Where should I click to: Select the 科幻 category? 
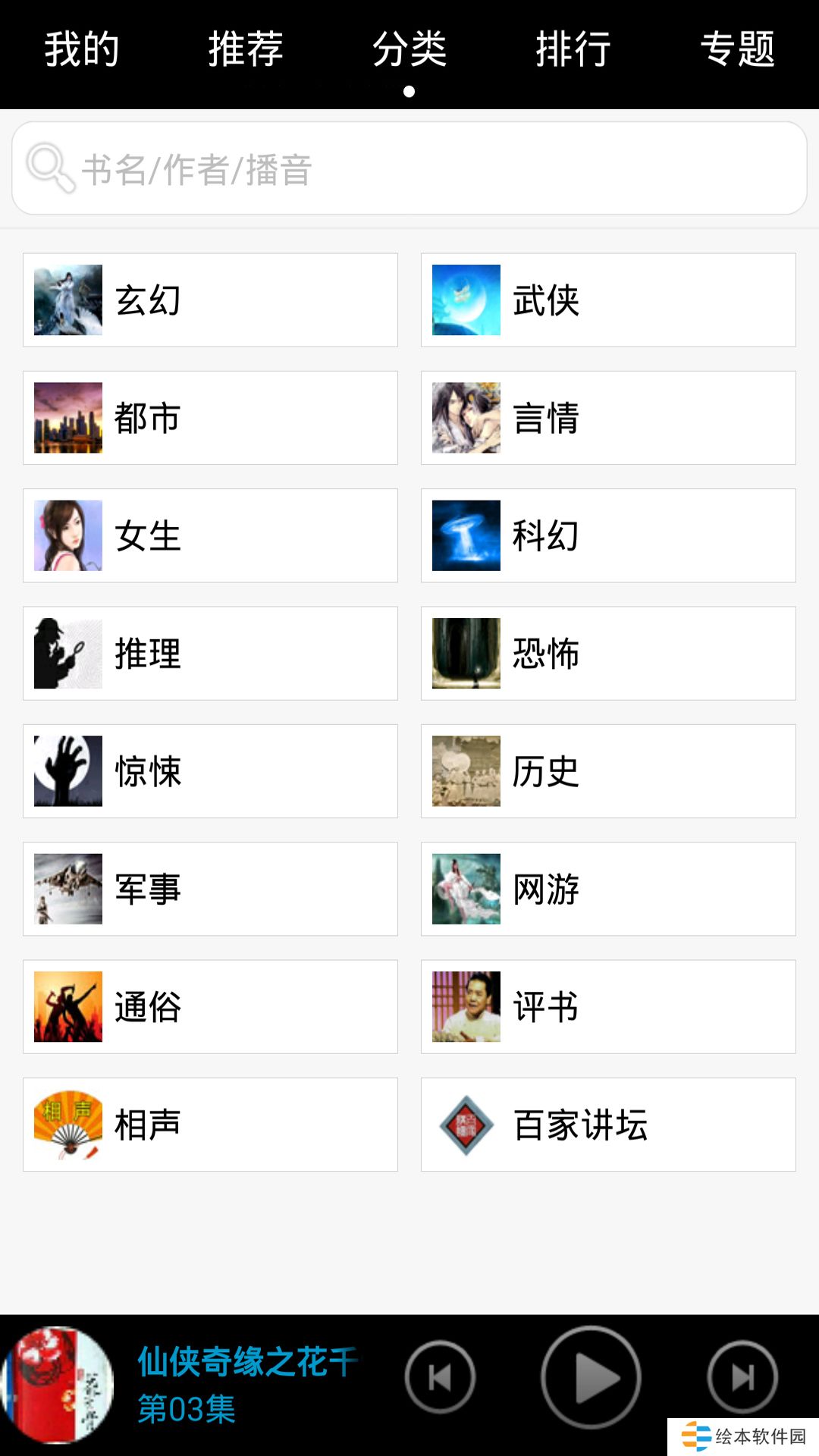[x=608, y=535]
